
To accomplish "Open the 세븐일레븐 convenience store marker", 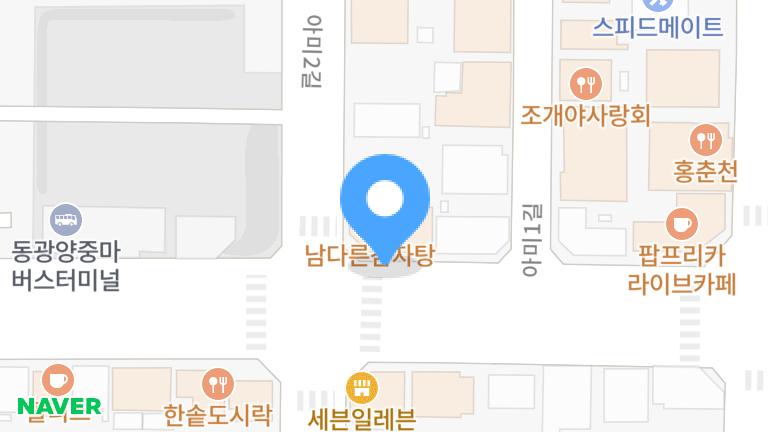I will point(361,387).
